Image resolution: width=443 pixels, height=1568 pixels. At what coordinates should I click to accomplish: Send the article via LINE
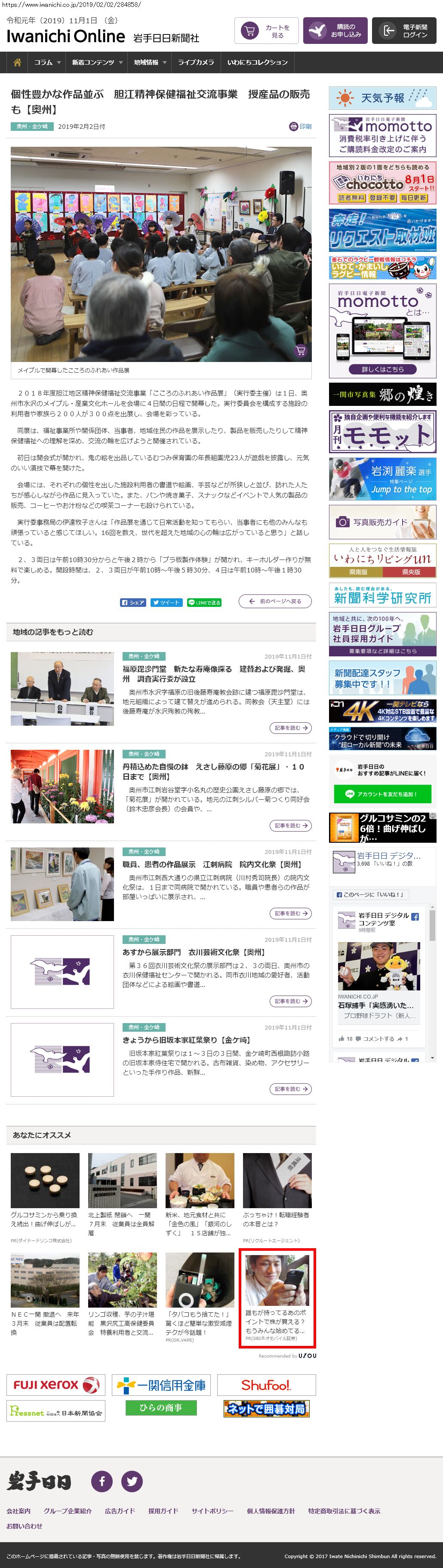click(x=204, y=602)
